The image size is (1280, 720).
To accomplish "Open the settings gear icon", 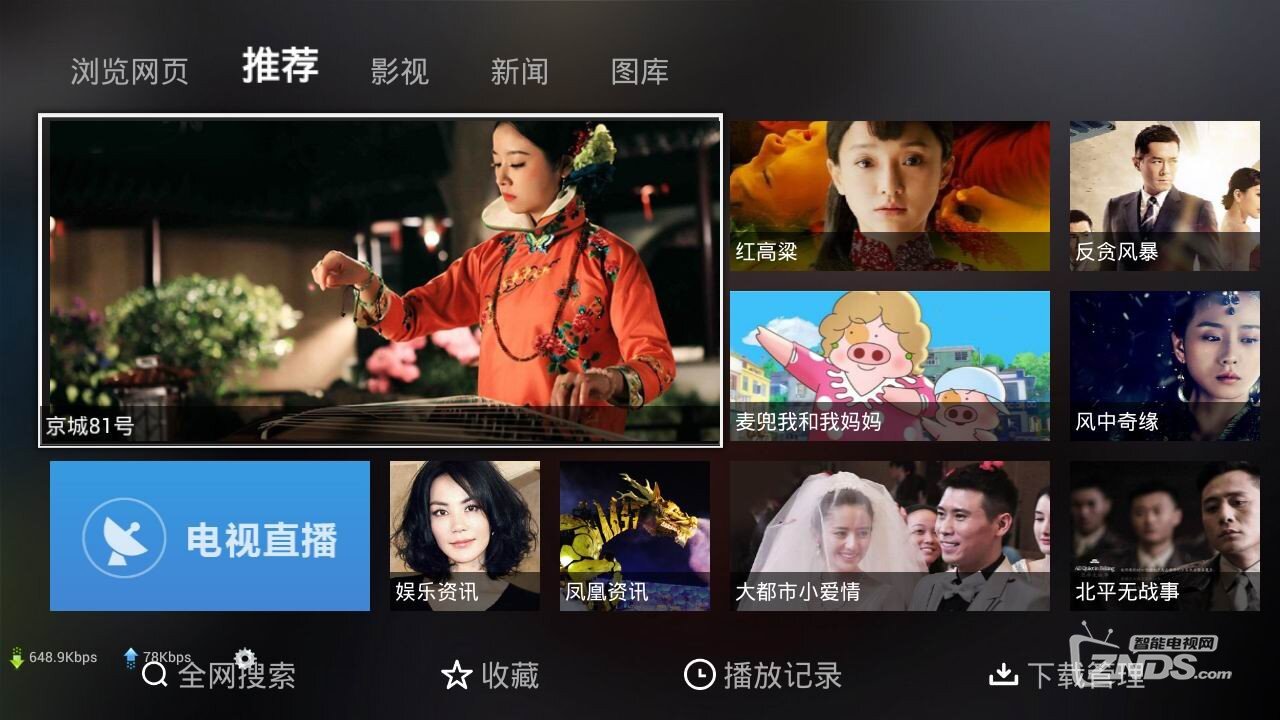I will (x=244, y=659).
